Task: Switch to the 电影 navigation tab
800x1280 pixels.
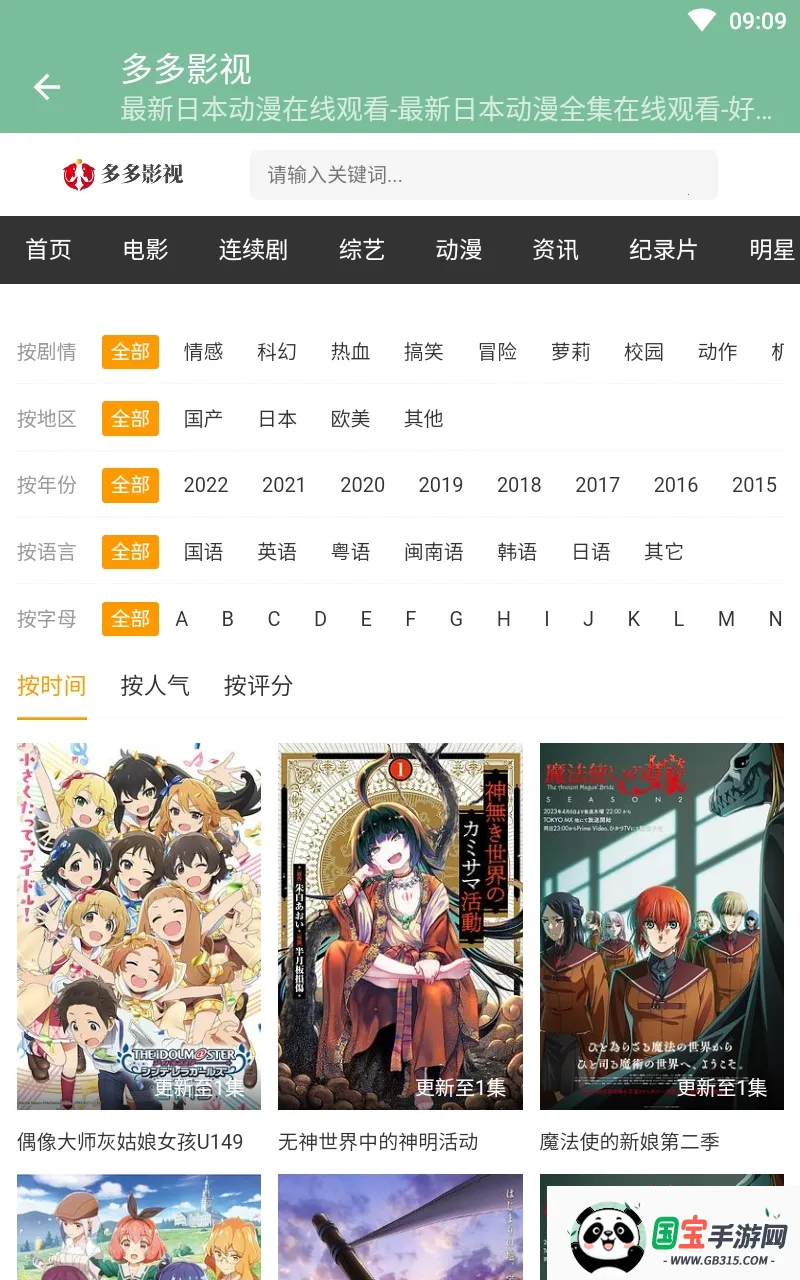Action: point(145,250)
